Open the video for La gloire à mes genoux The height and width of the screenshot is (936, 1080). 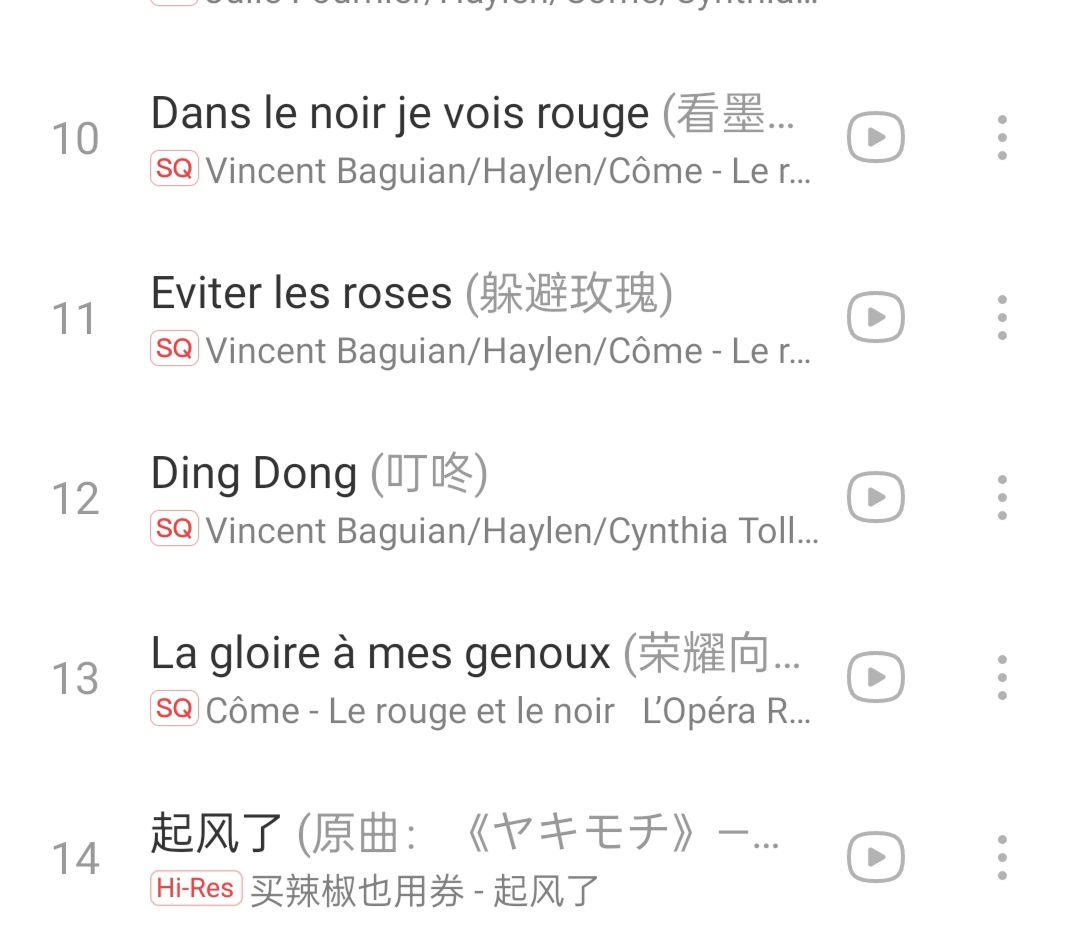click(x=875, y=677)
